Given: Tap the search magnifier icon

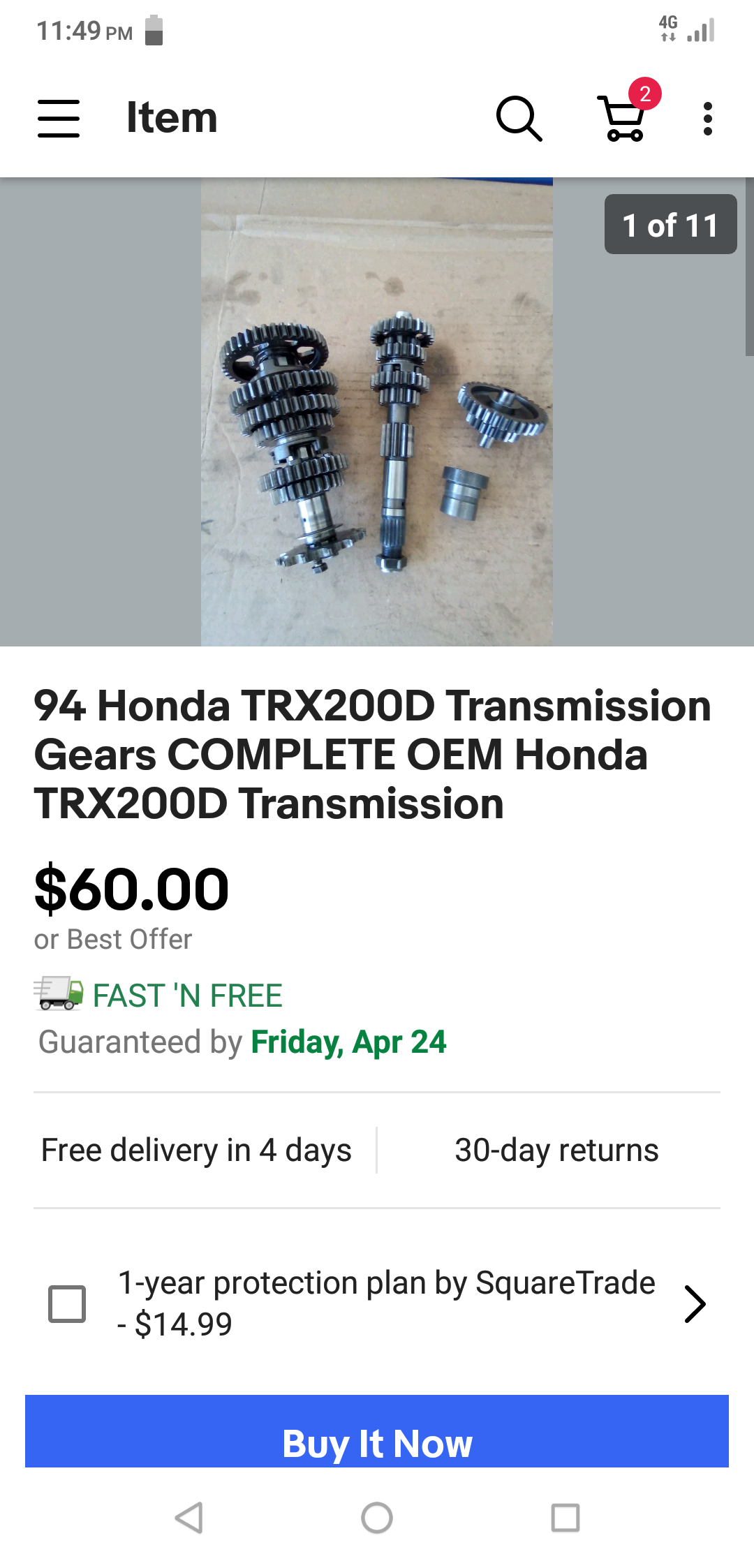Looking at the screenshot, I should [519, 118].
